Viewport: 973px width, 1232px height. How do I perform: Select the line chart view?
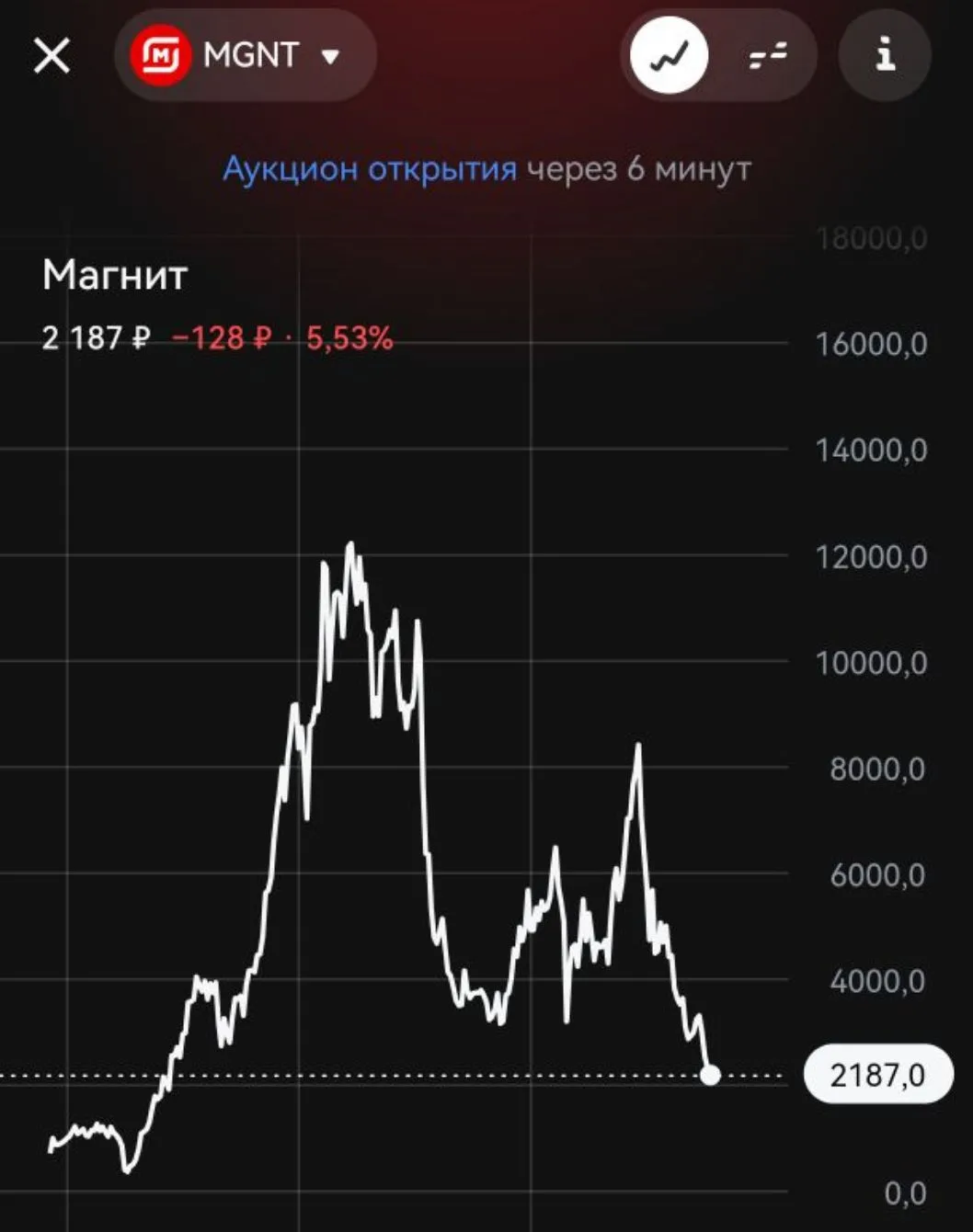point(669,56)
